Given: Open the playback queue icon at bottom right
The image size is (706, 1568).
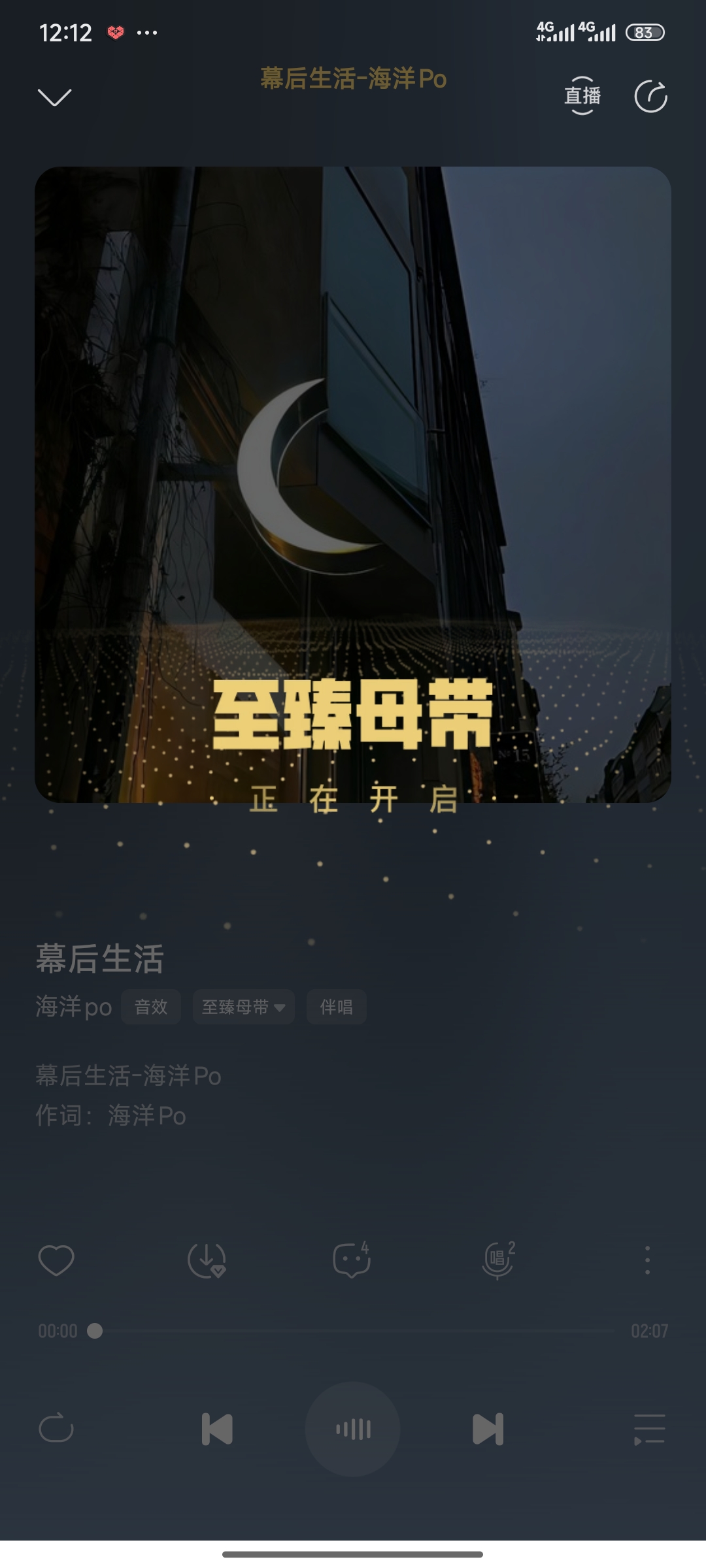Looking at the screenshot, I should (649, 1429).
